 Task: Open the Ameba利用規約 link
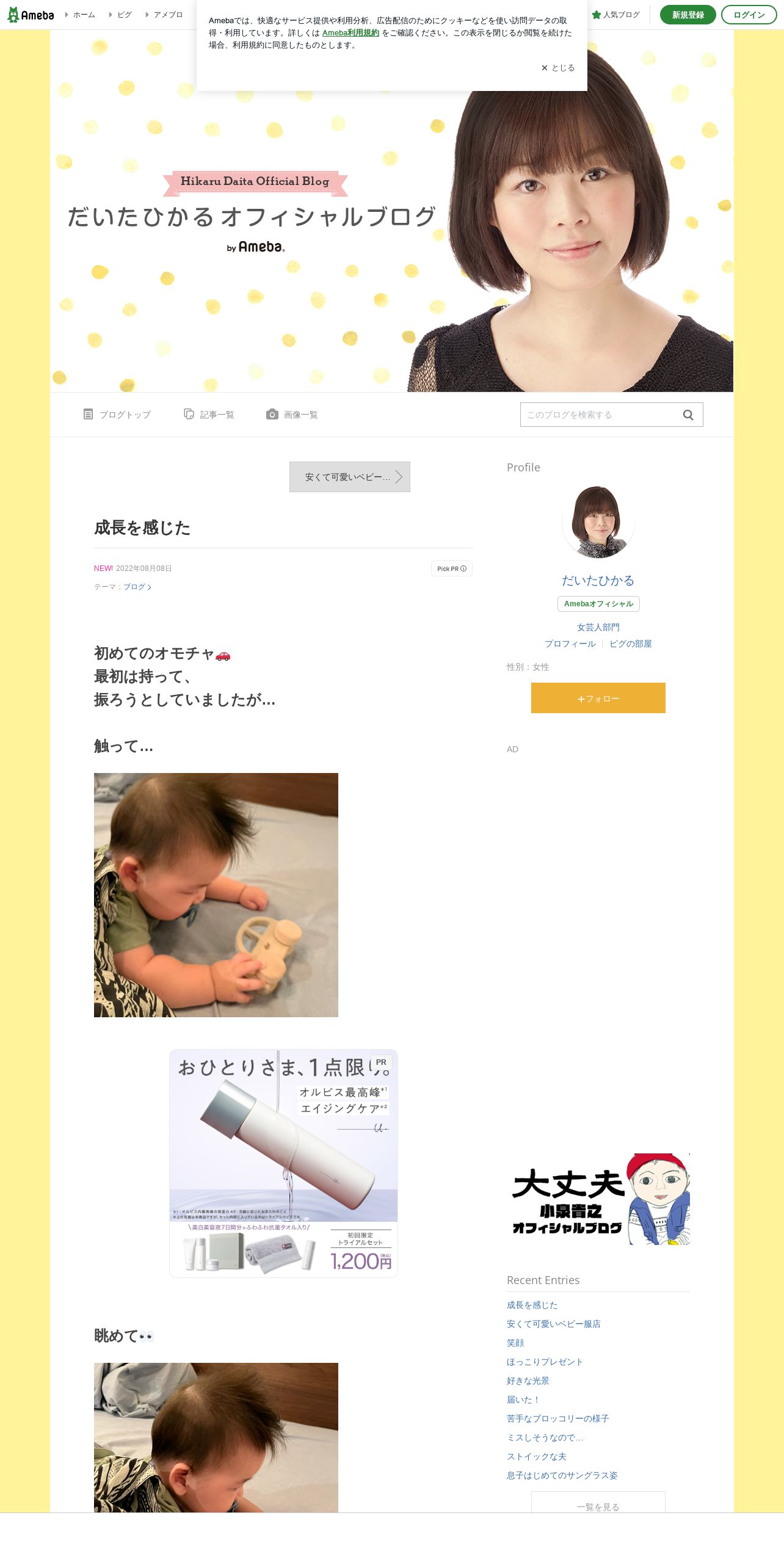coord(350,33)
